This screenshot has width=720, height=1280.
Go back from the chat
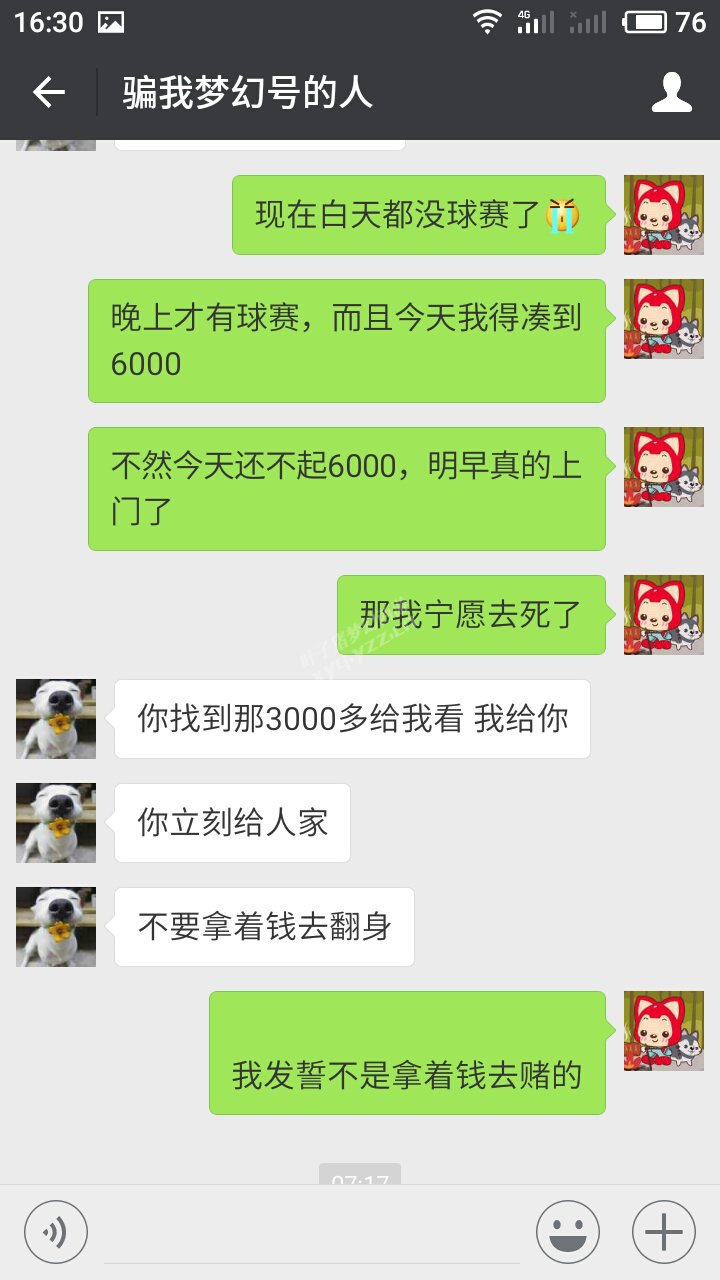[48, 93]
